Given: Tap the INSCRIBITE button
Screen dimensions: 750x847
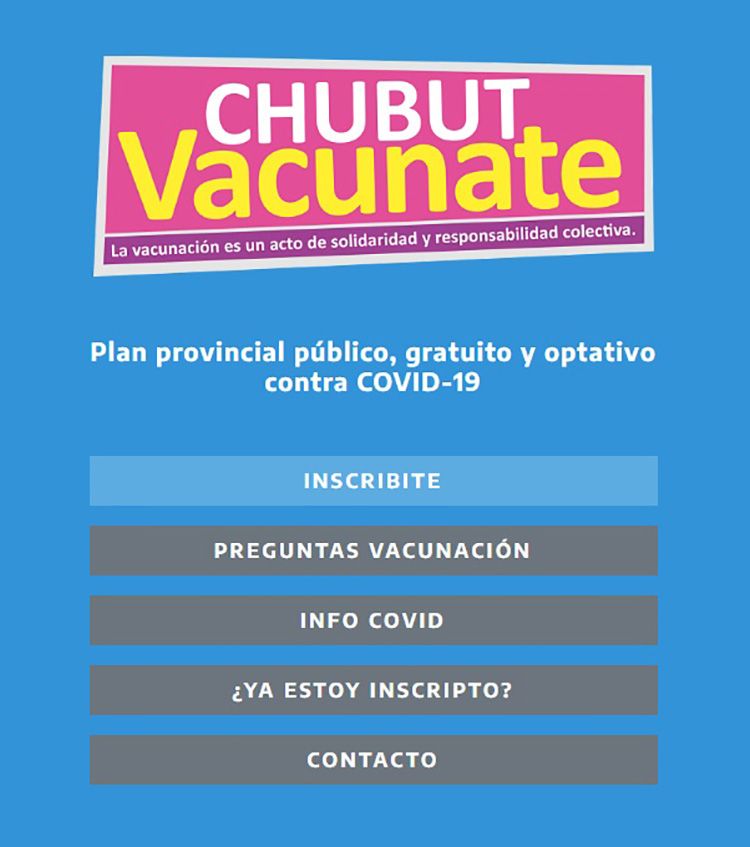Looking at the screenshot, I should 373,481.
